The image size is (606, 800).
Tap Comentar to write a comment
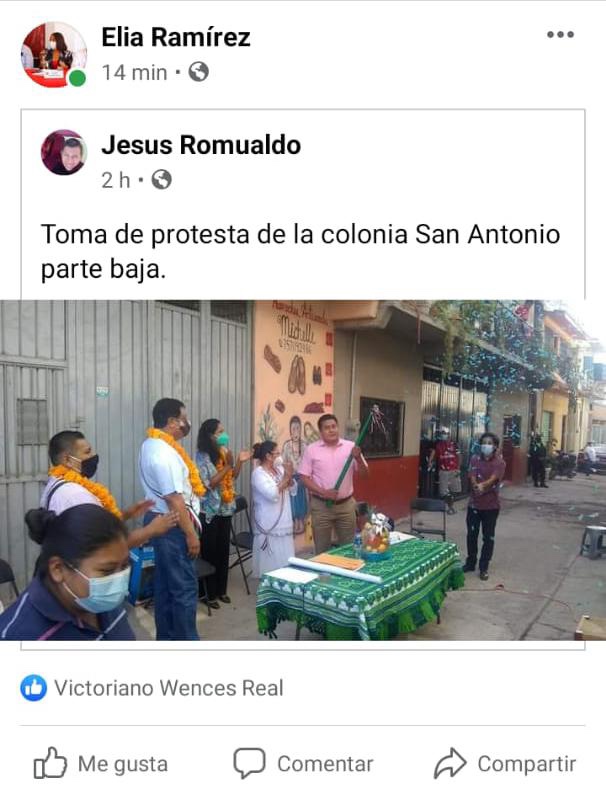303,764
